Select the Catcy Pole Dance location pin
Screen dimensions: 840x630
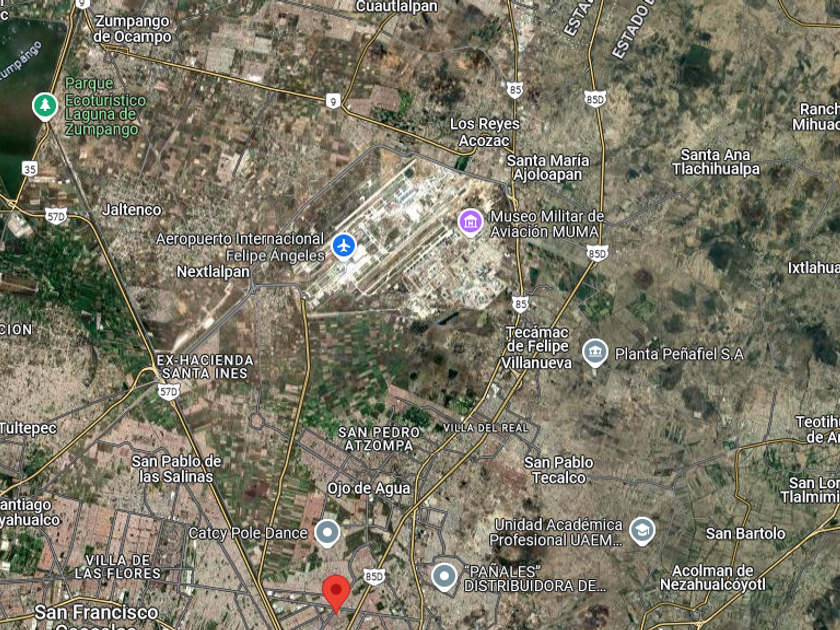point(327,532)
